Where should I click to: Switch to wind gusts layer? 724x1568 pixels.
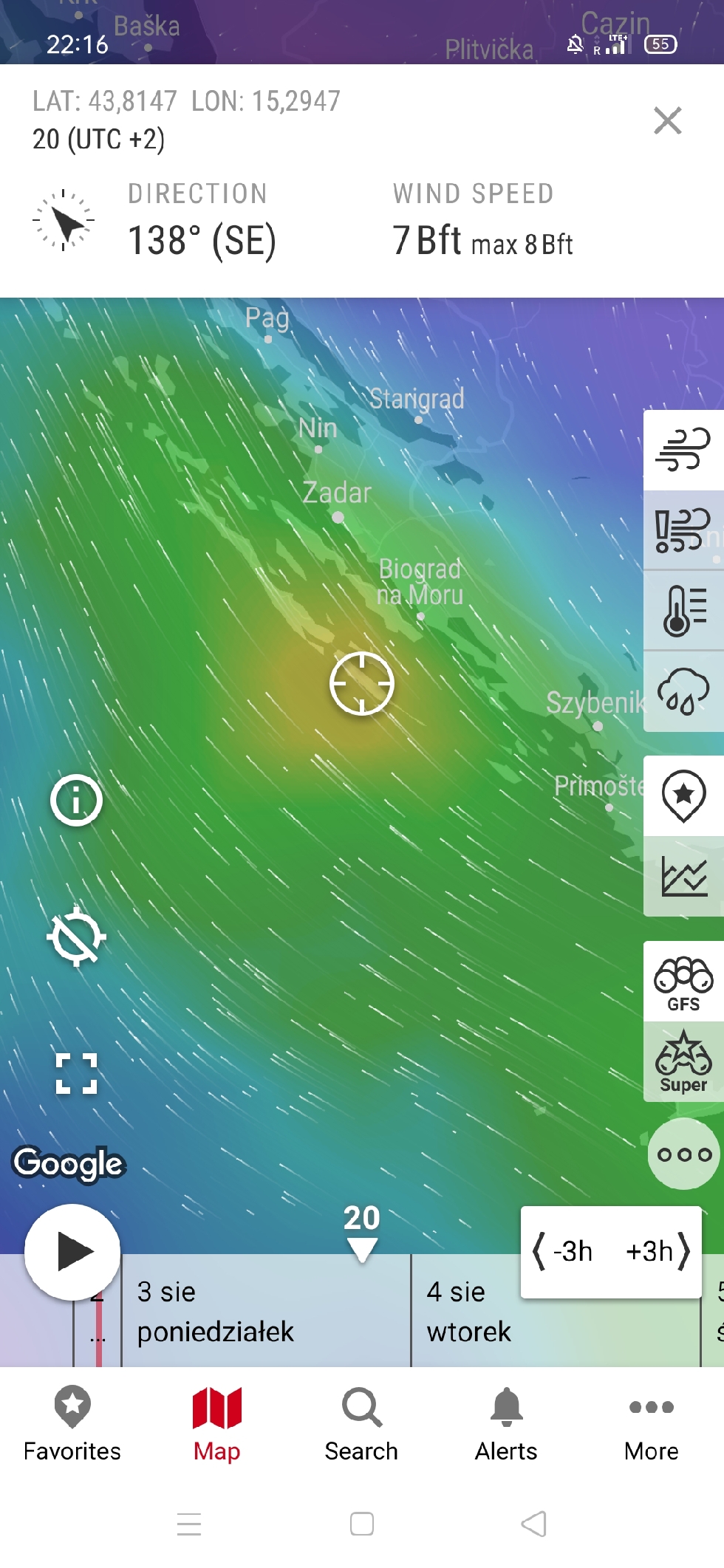click(683, 530)
